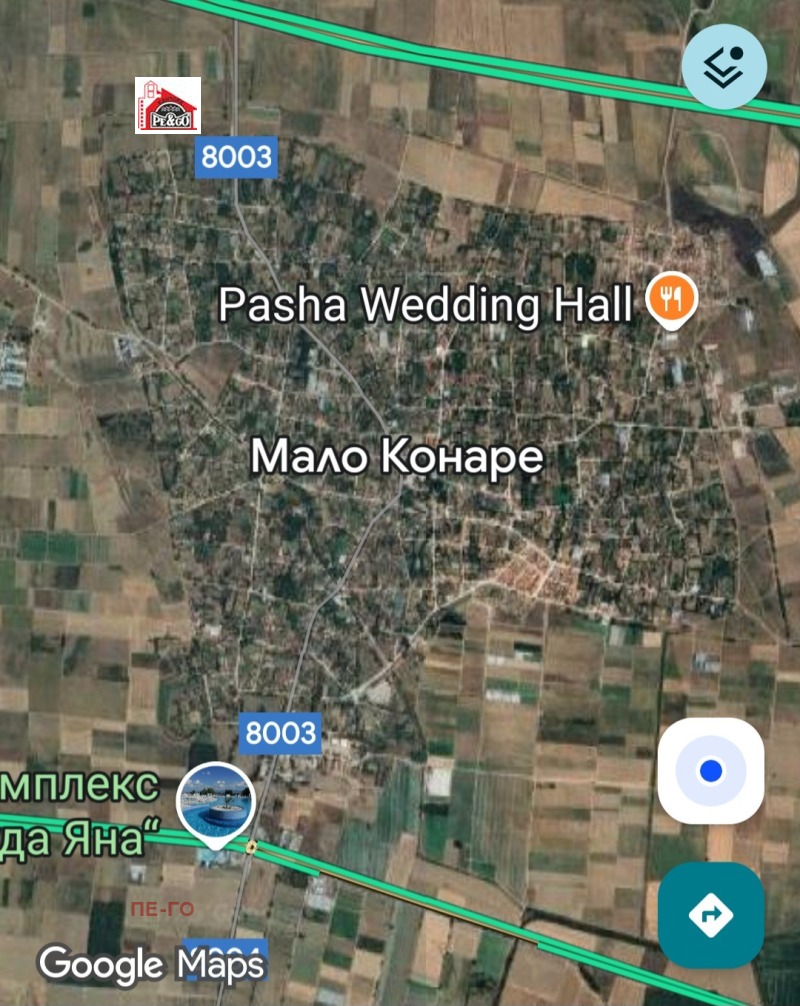Center map on my current location
Image resolution: width=800 pixels, height=1006 pixels.
point(711,771)
